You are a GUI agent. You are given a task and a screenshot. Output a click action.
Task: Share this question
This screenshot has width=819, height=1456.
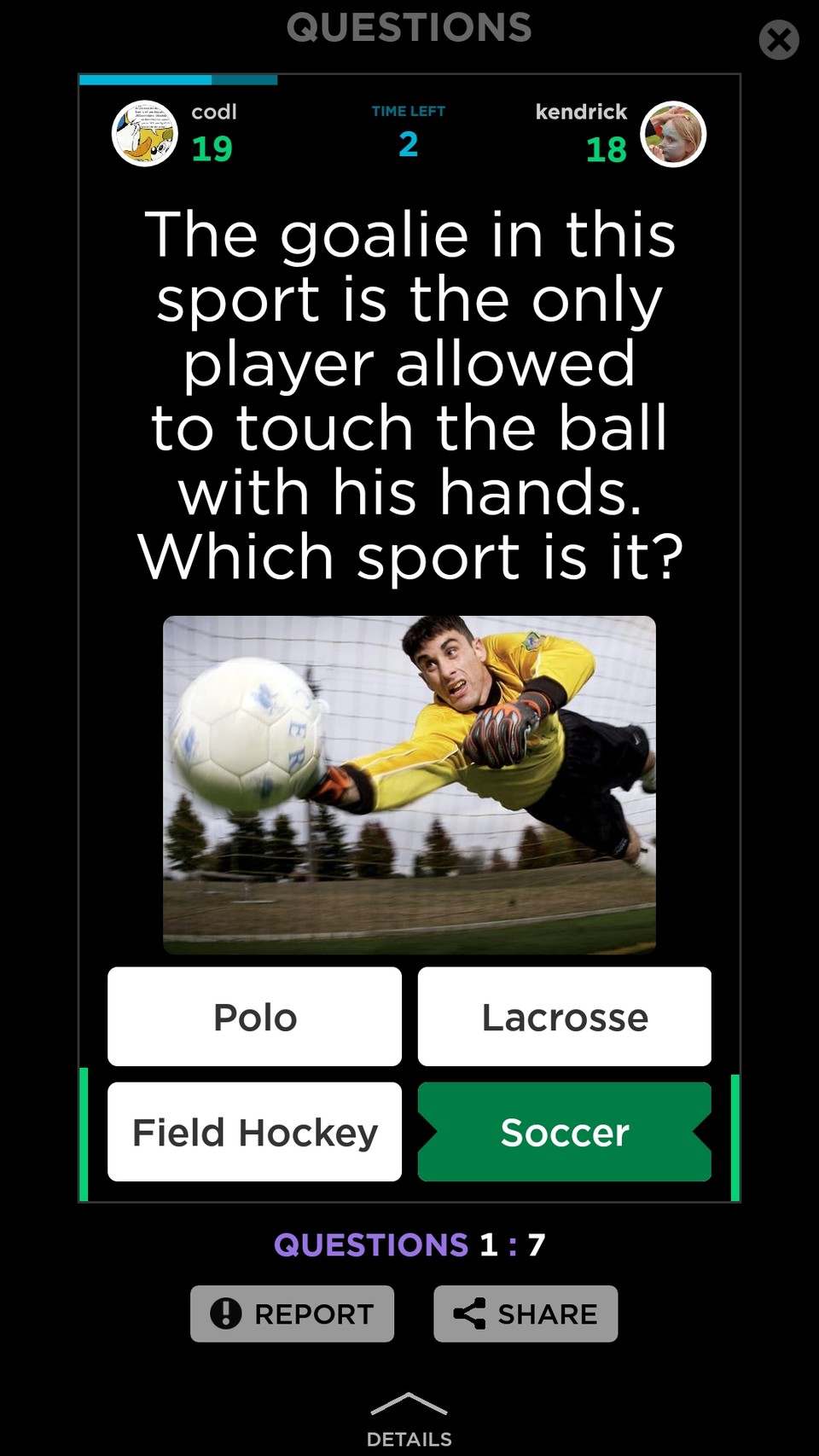tap(526, 1314)
